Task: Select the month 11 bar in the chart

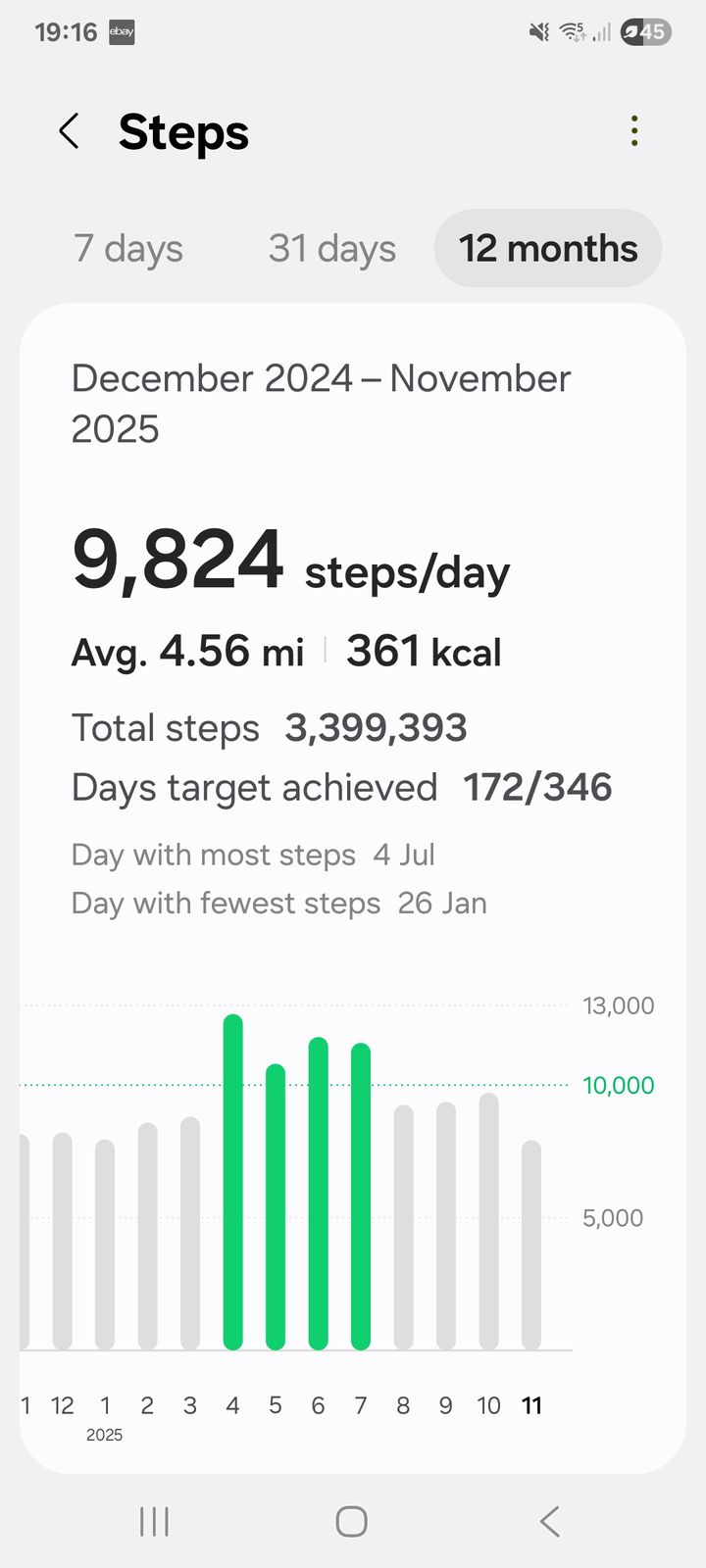Action: pyautogui.click(x=531, y=1246)
